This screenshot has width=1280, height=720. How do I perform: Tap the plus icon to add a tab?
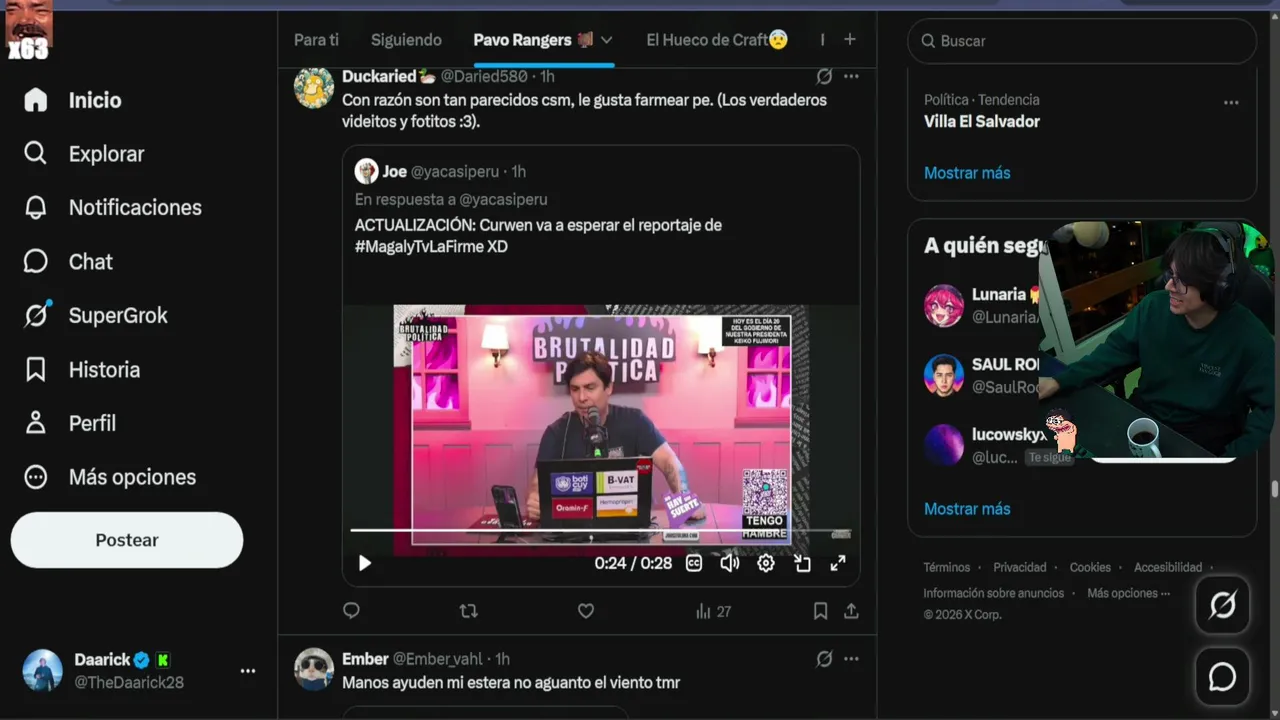850,40
